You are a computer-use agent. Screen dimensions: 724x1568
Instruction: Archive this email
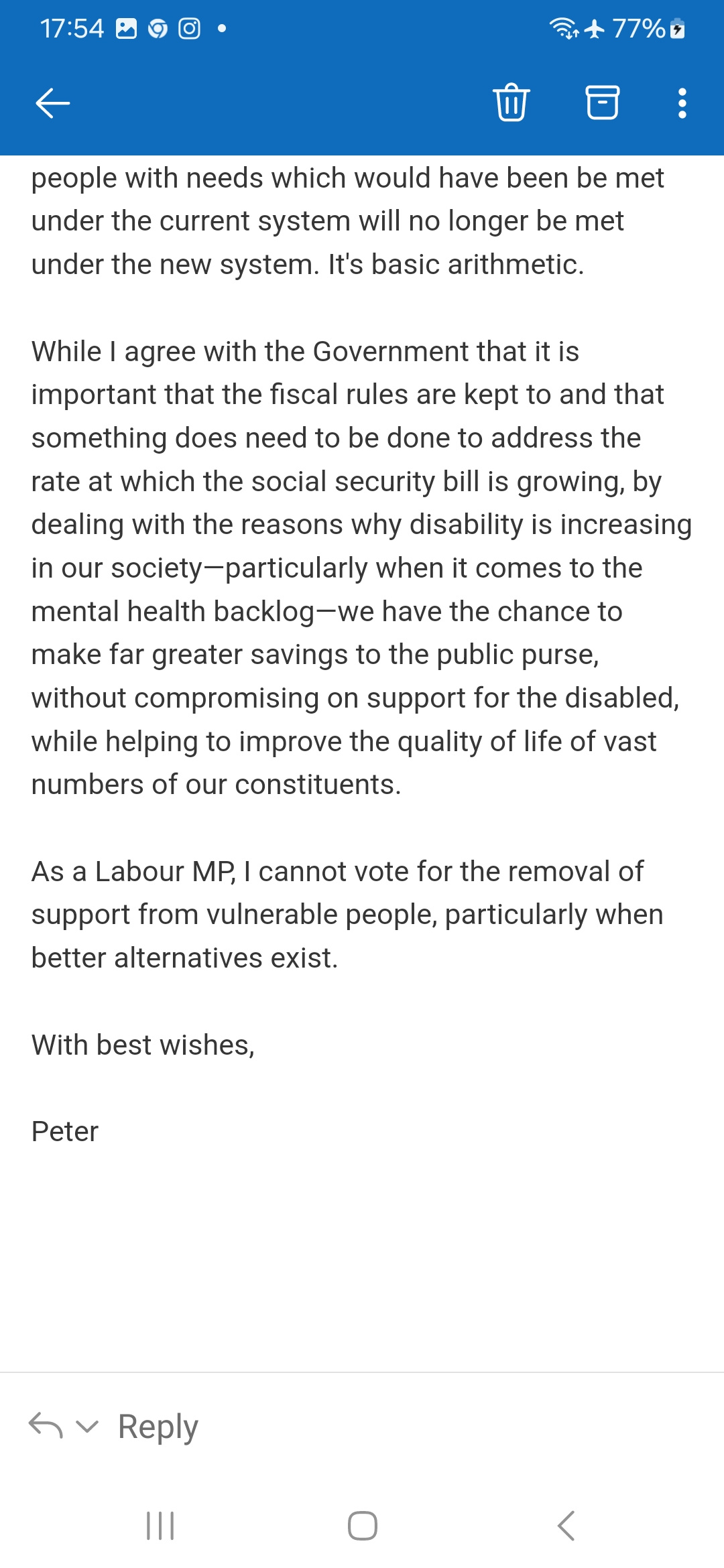(602, 103)
